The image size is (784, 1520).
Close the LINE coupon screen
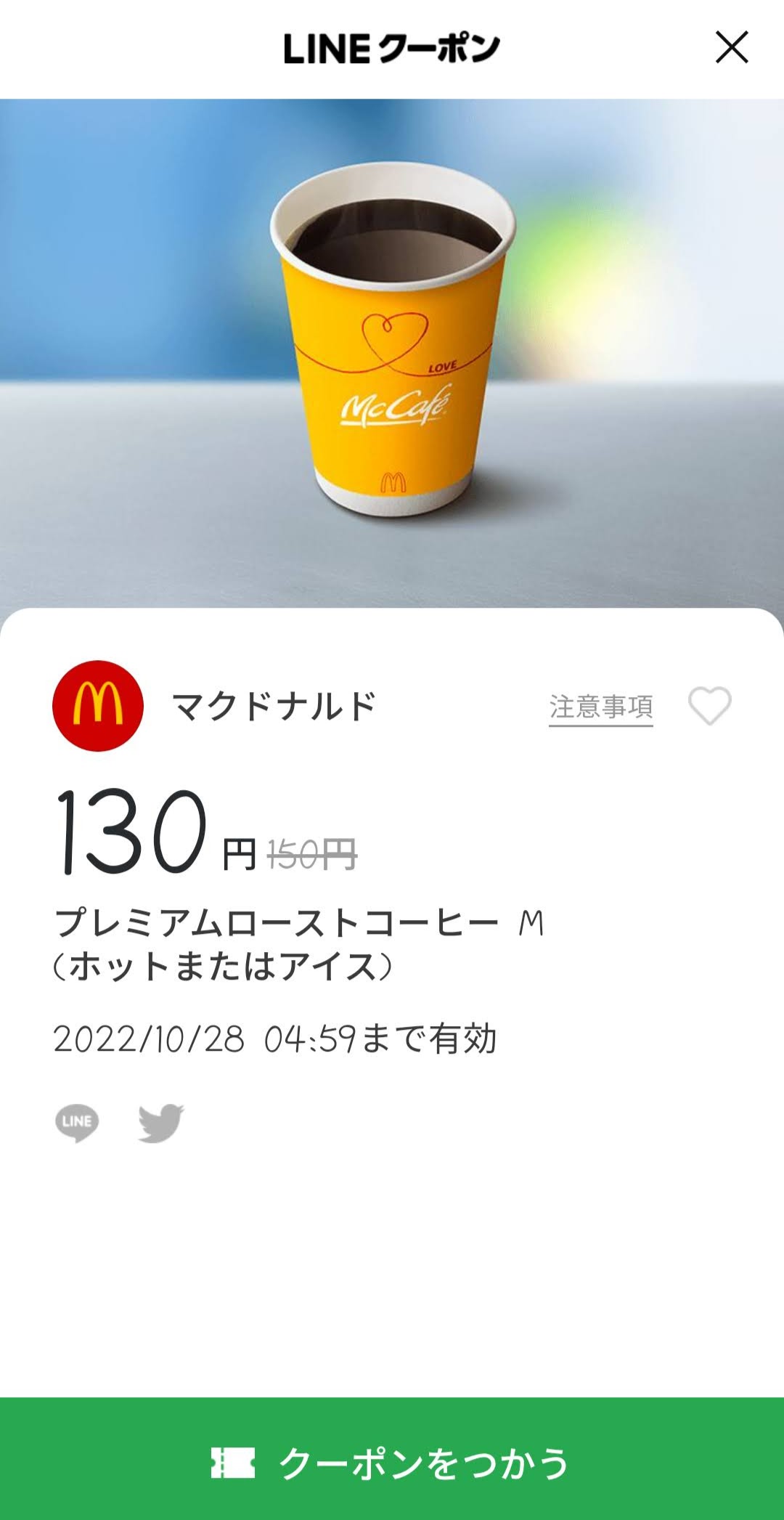point(731,48)
